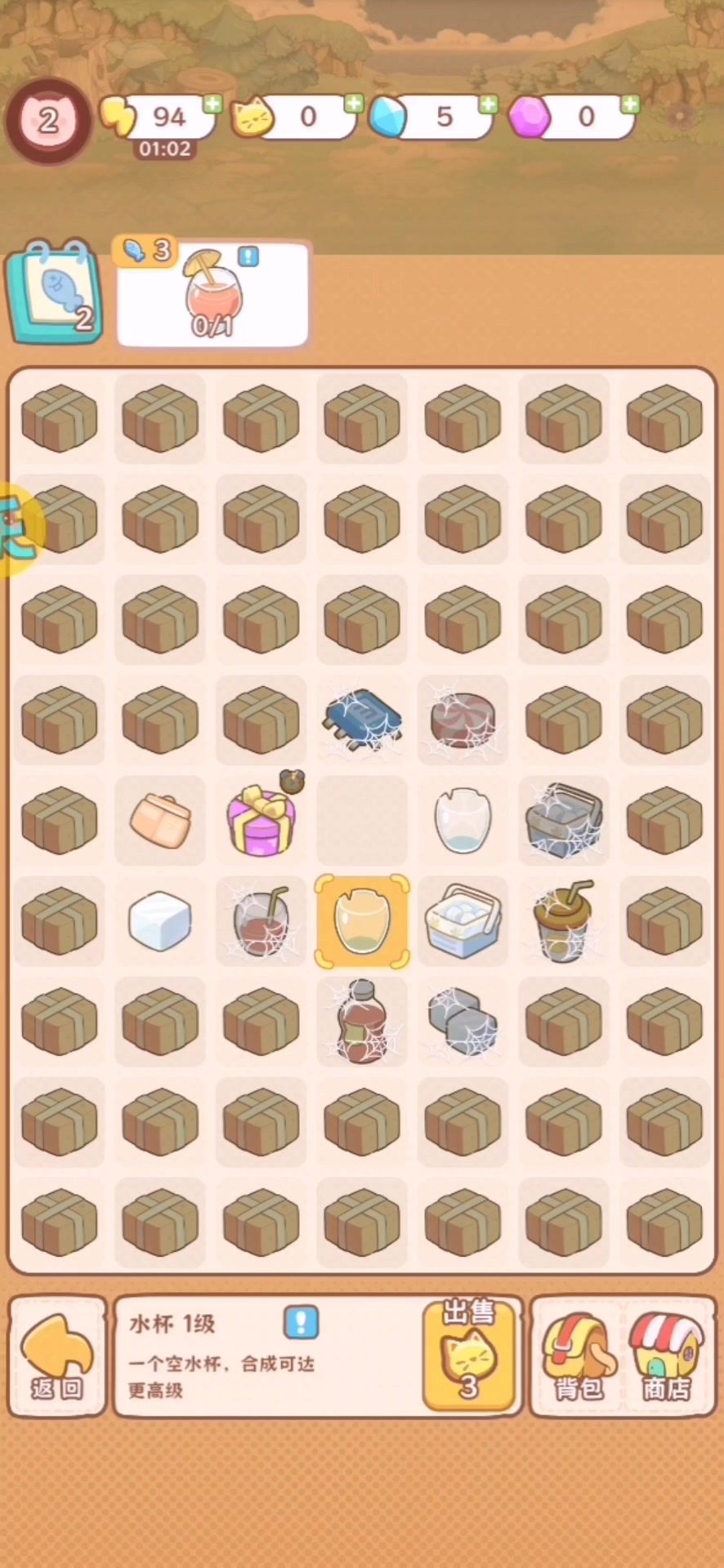Screen dimensions: 724x1568
Task: Add pink gems with plus button
Action: pyautogui.click(x=629, y=104)
